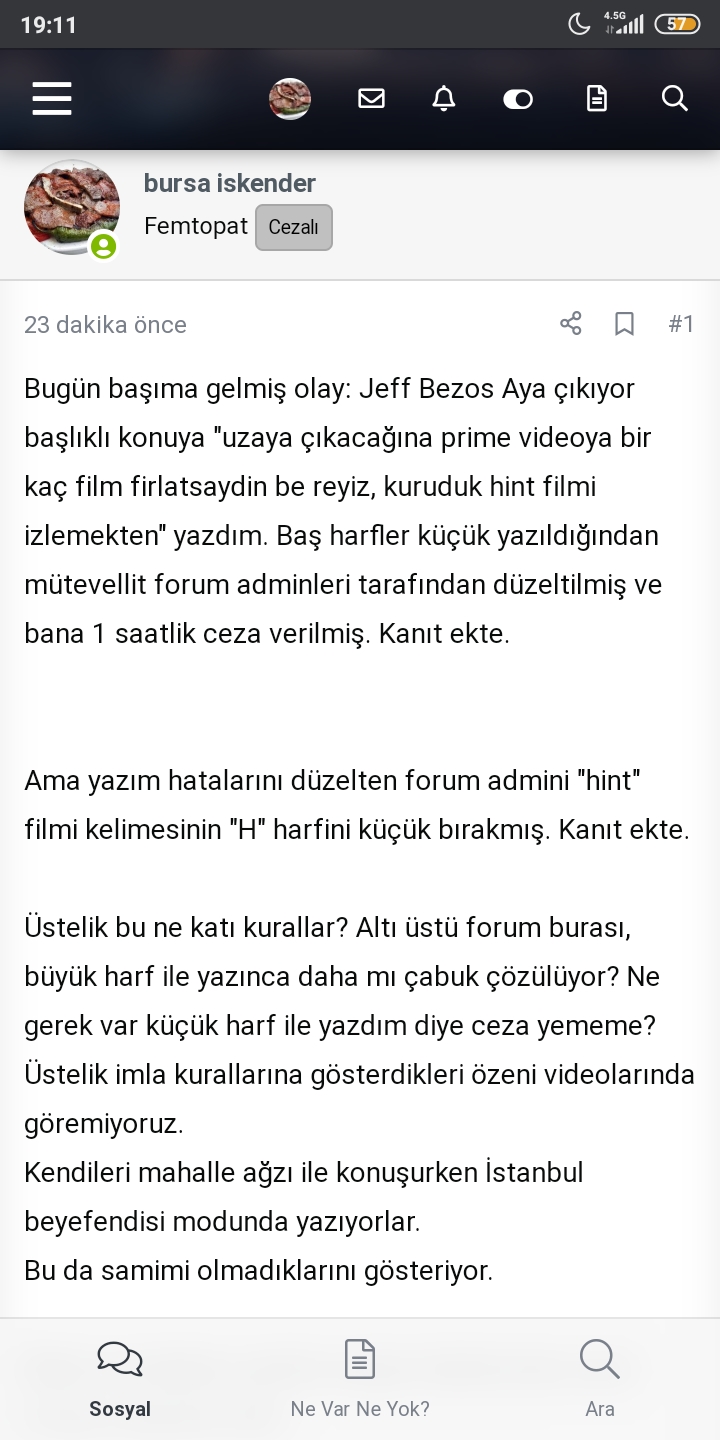Tap the Cezalı badge

coord(294,228)
